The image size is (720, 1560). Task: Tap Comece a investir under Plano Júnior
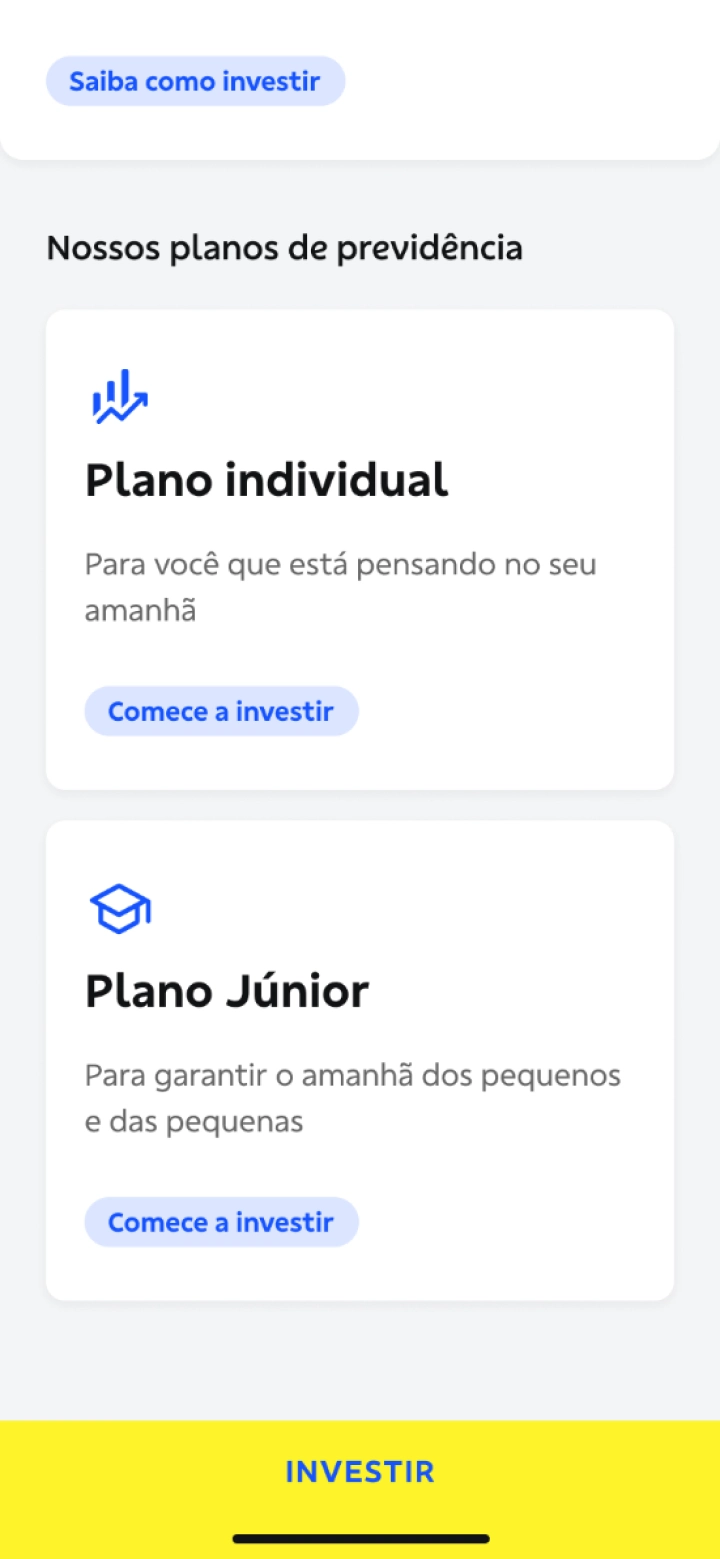[221, 1221]
